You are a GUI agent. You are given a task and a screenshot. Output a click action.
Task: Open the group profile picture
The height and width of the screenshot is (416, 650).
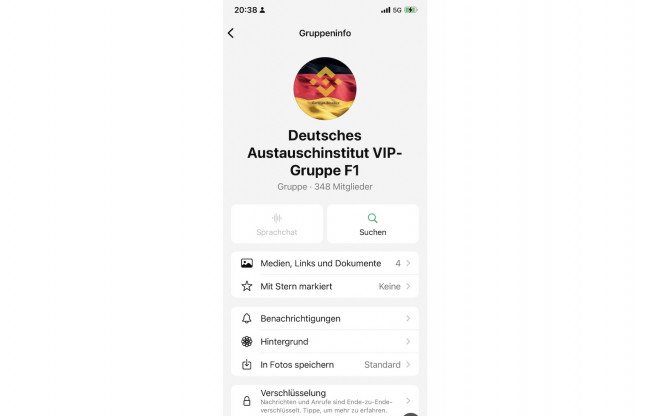point(324,89)
